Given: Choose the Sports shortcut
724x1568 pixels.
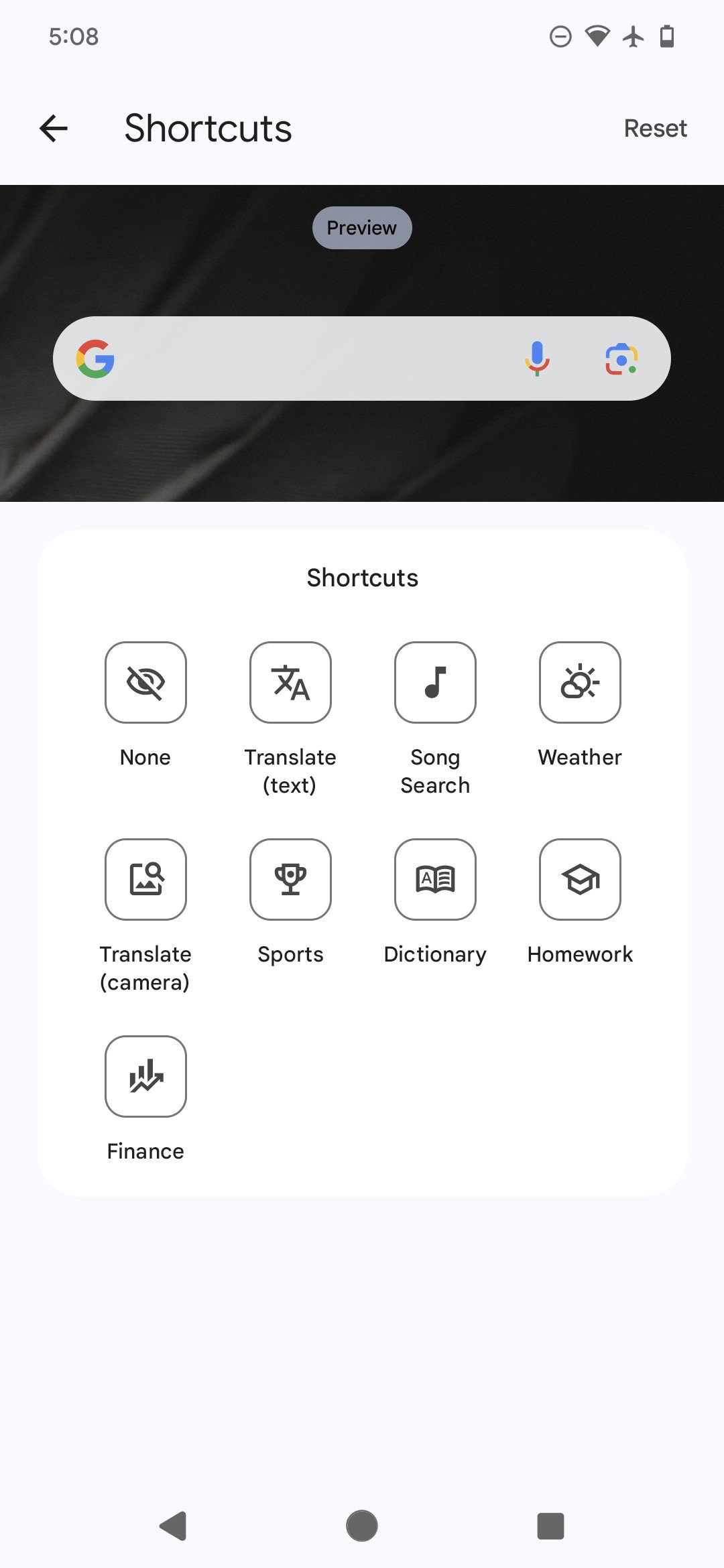Looking at the screenshot, I should click(290, 879).
